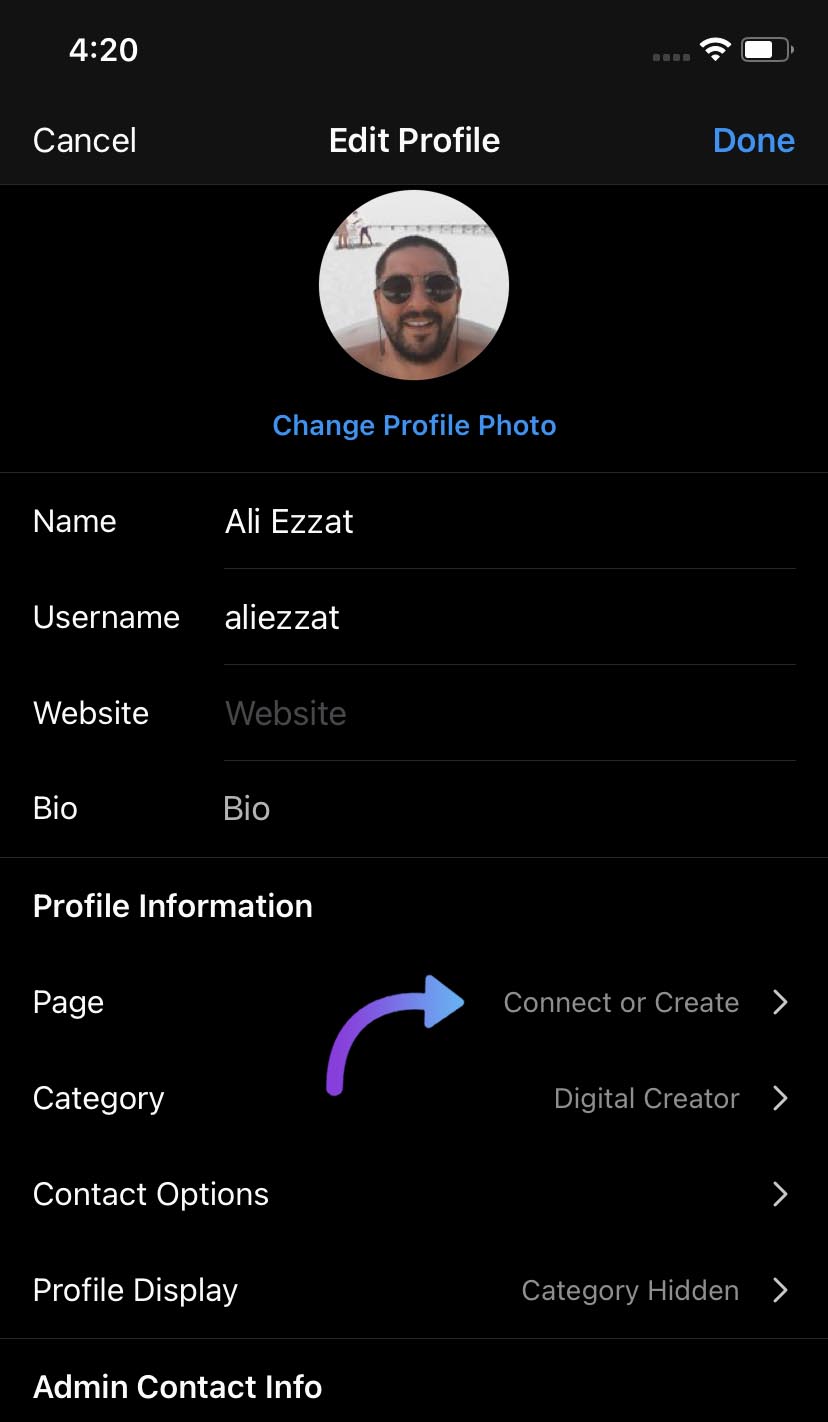Tap Change Profile Photo link
Screen dimensions: 828x1422
pos(414,425)
